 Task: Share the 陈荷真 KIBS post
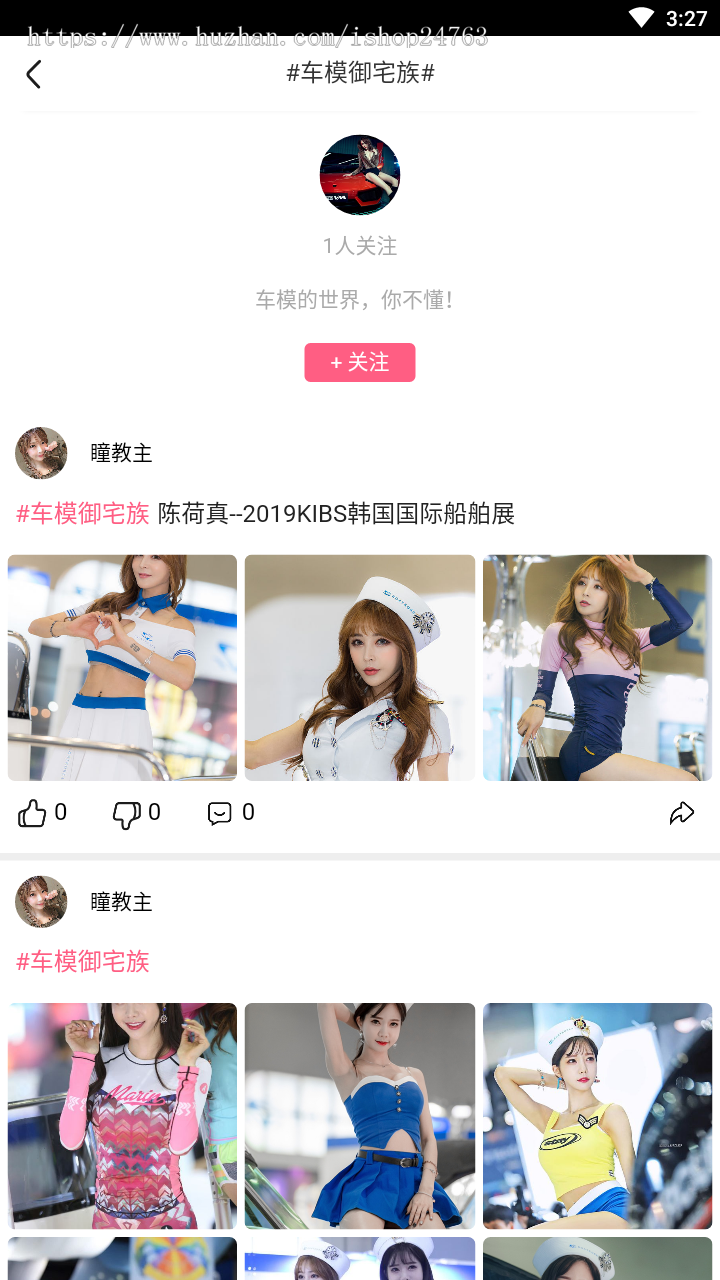pos(682,813)
